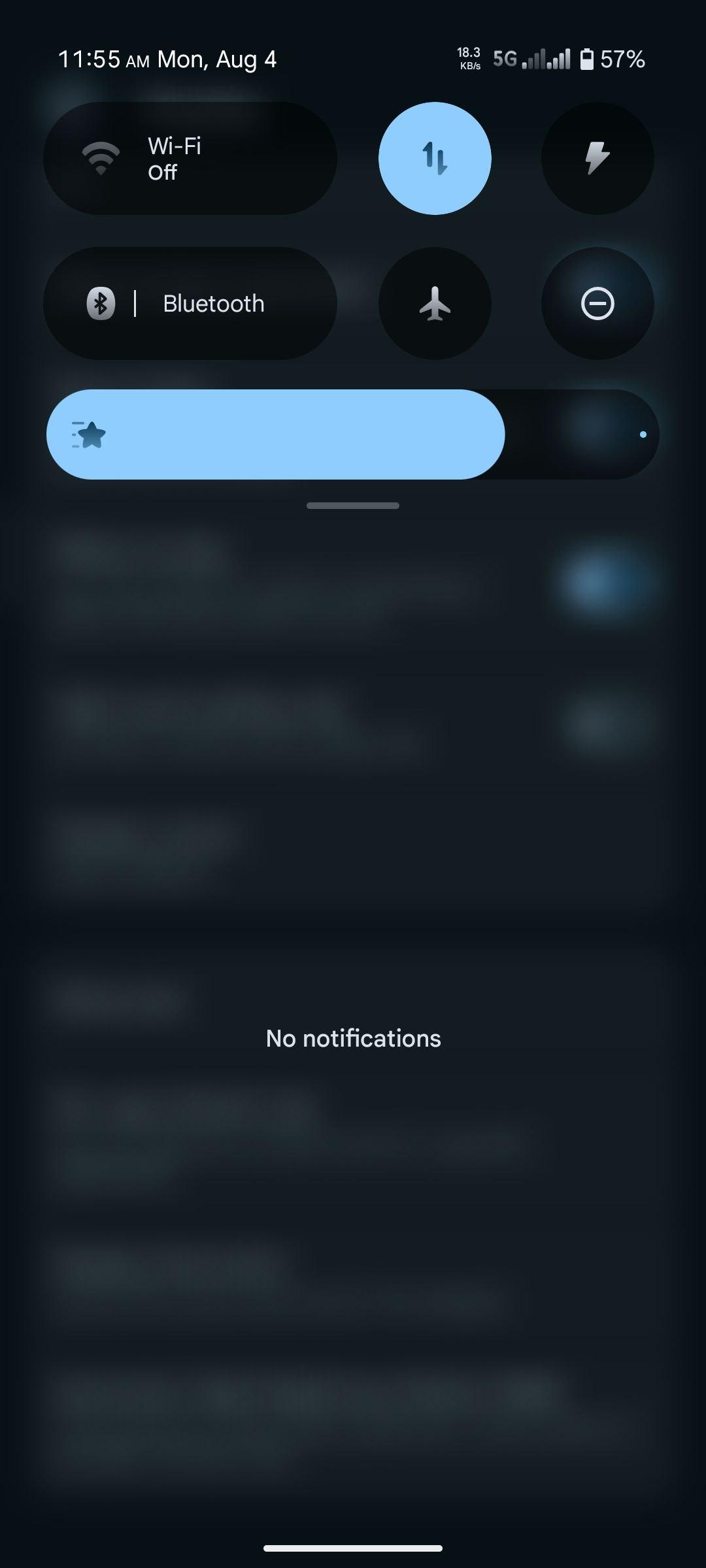Toggle Bluetooth using its icon

click(101, 304)
